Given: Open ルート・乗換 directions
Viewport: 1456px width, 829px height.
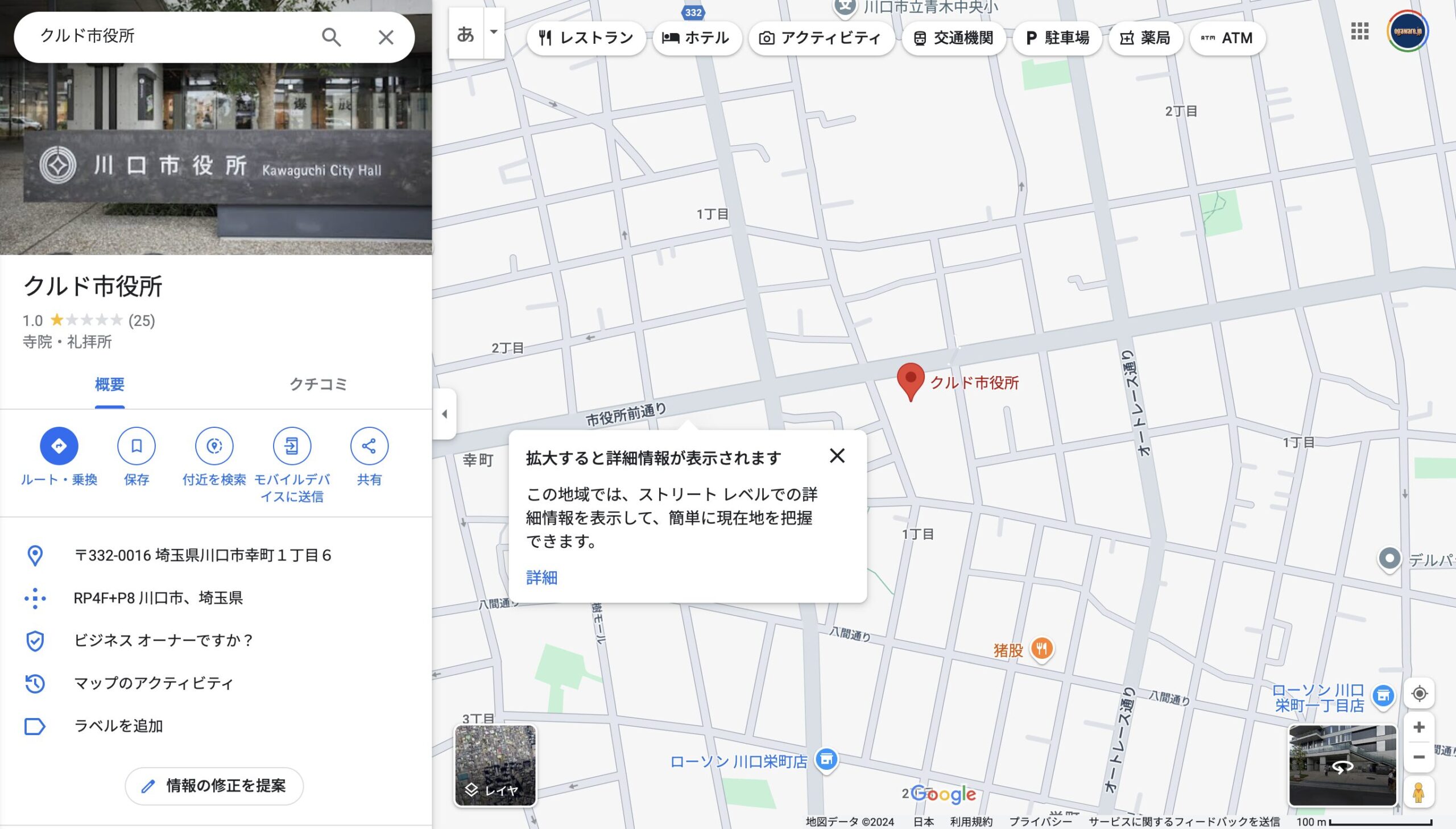Looking at the screenshot, I should (x=59, y=446).
